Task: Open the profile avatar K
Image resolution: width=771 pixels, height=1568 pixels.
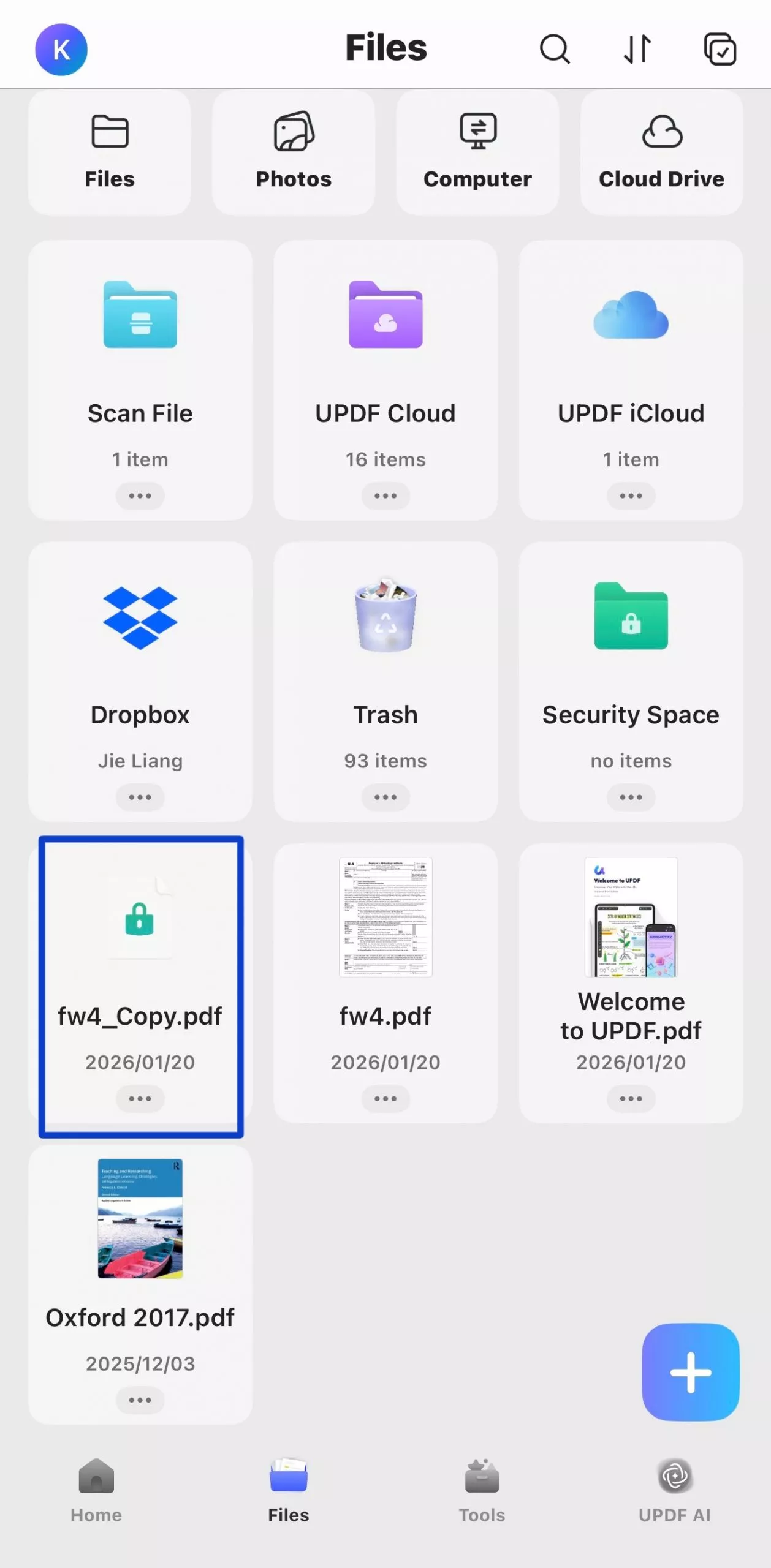Action: [x=61, y=49]
